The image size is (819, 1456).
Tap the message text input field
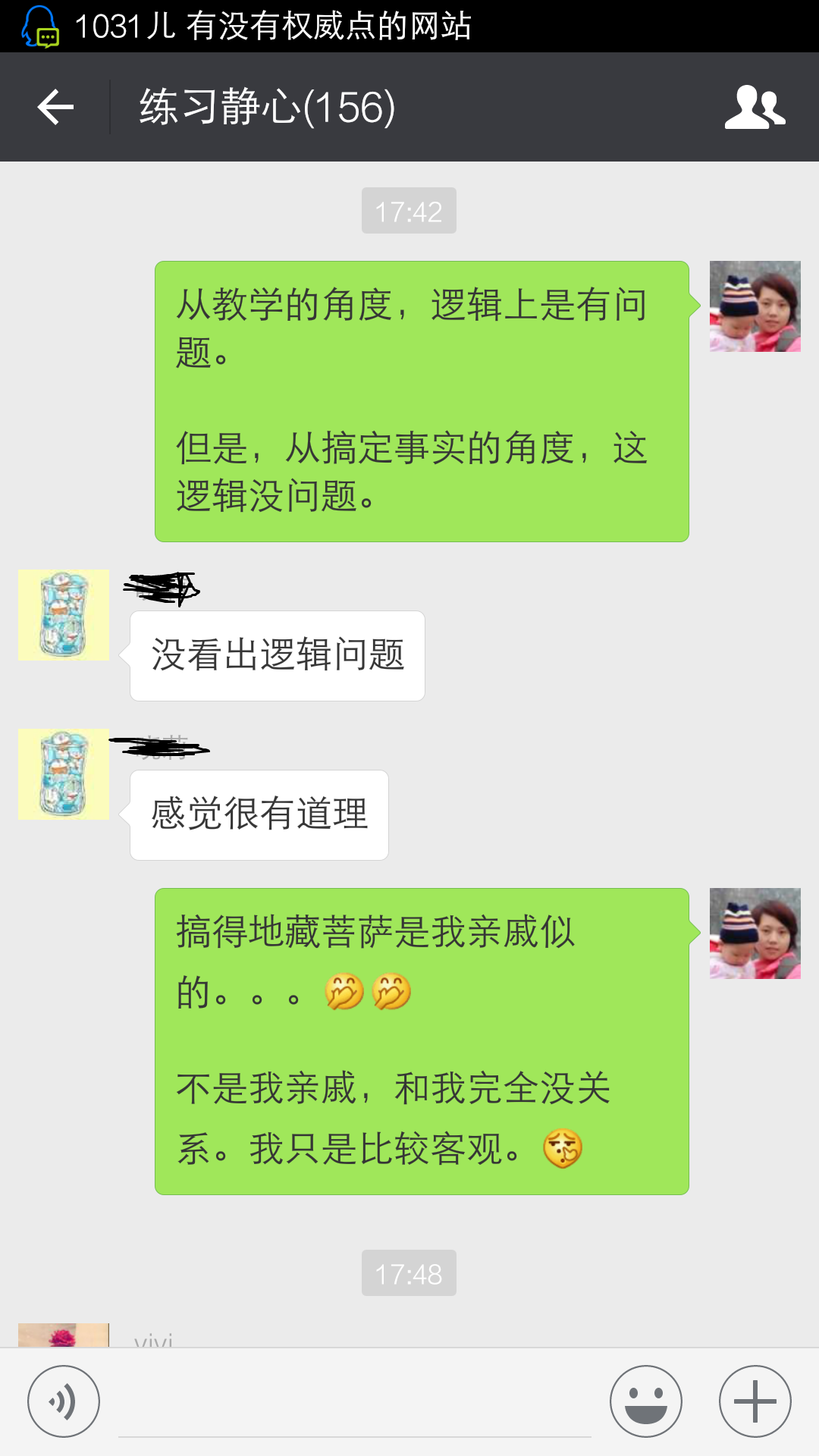354,1403
